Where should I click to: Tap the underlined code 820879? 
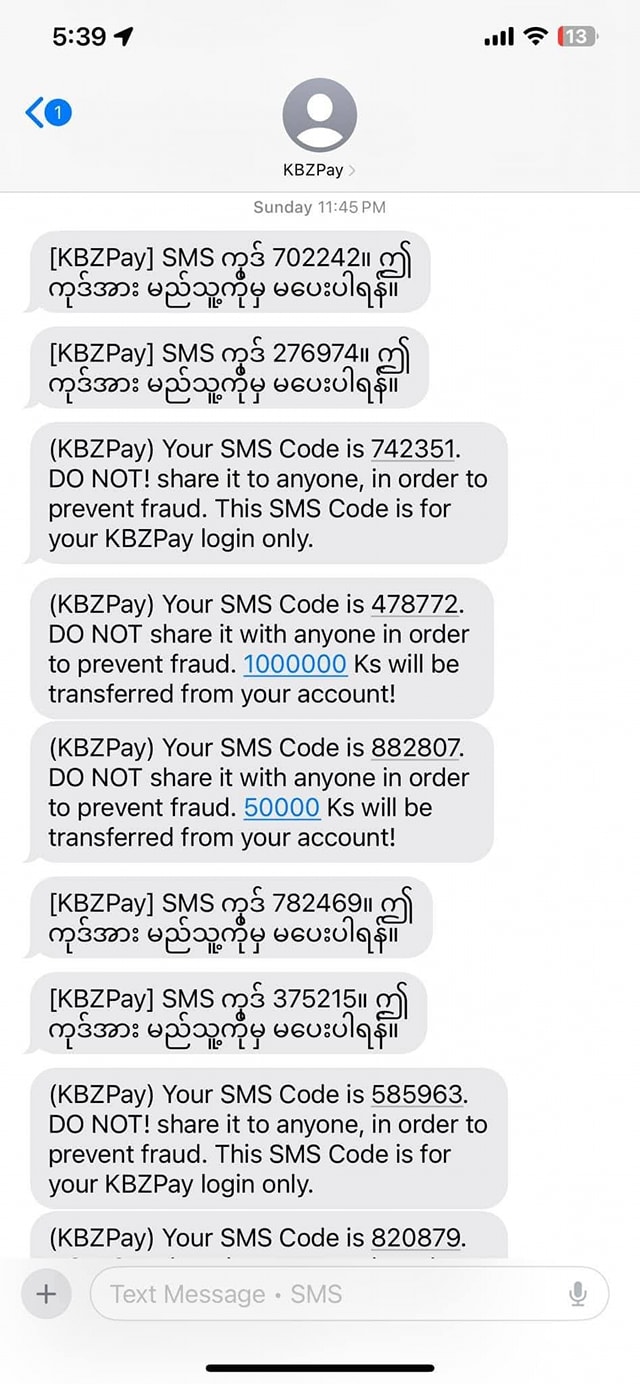point(416,1238)
